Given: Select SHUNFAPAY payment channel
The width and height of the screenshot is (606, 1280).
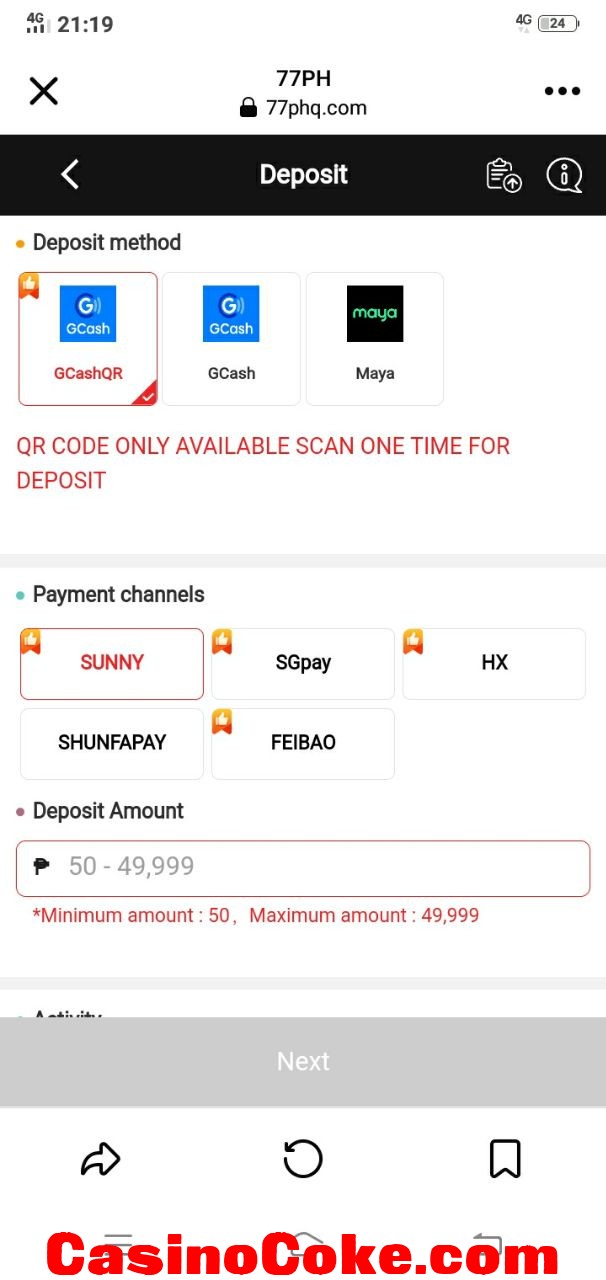Looking at the screenshot, I should [x=112, y=743].
